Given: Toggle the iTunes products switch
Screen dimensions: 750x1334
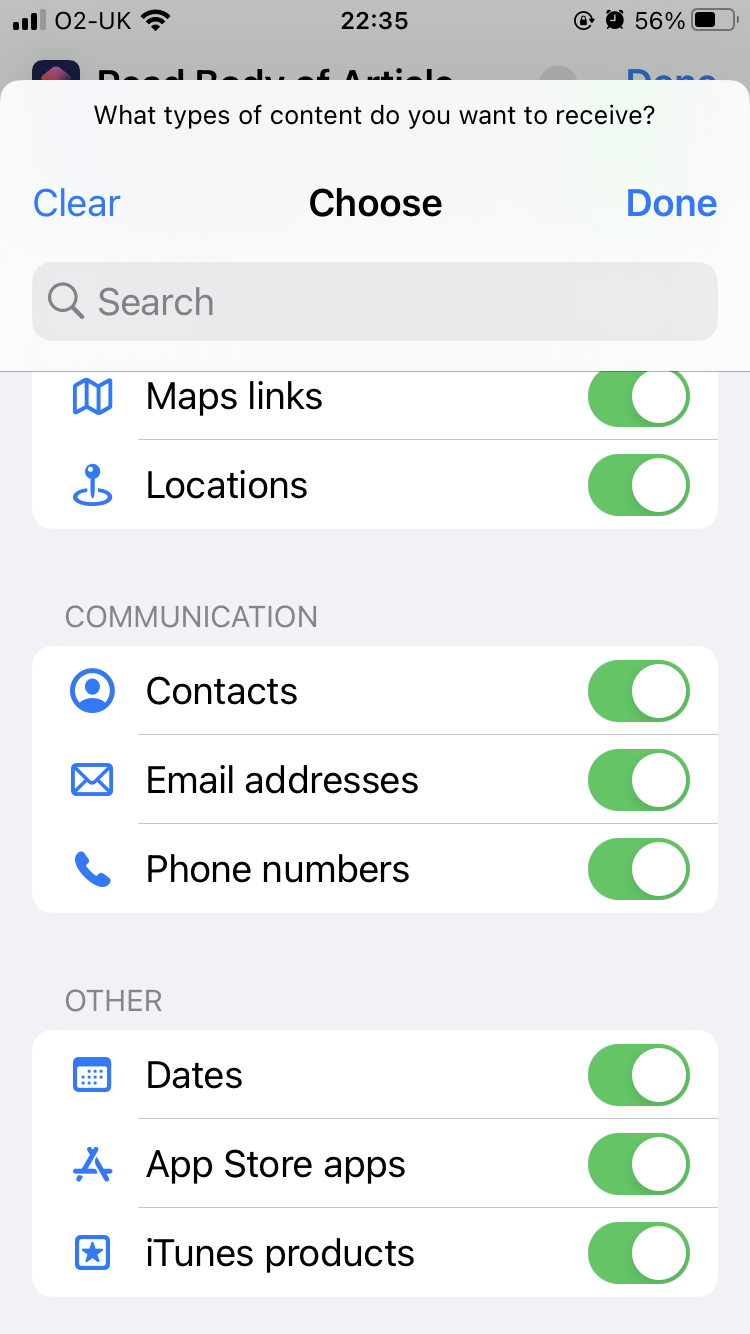Looking at the screenshot, I should pyautogui.click(x=638, y=1253).
